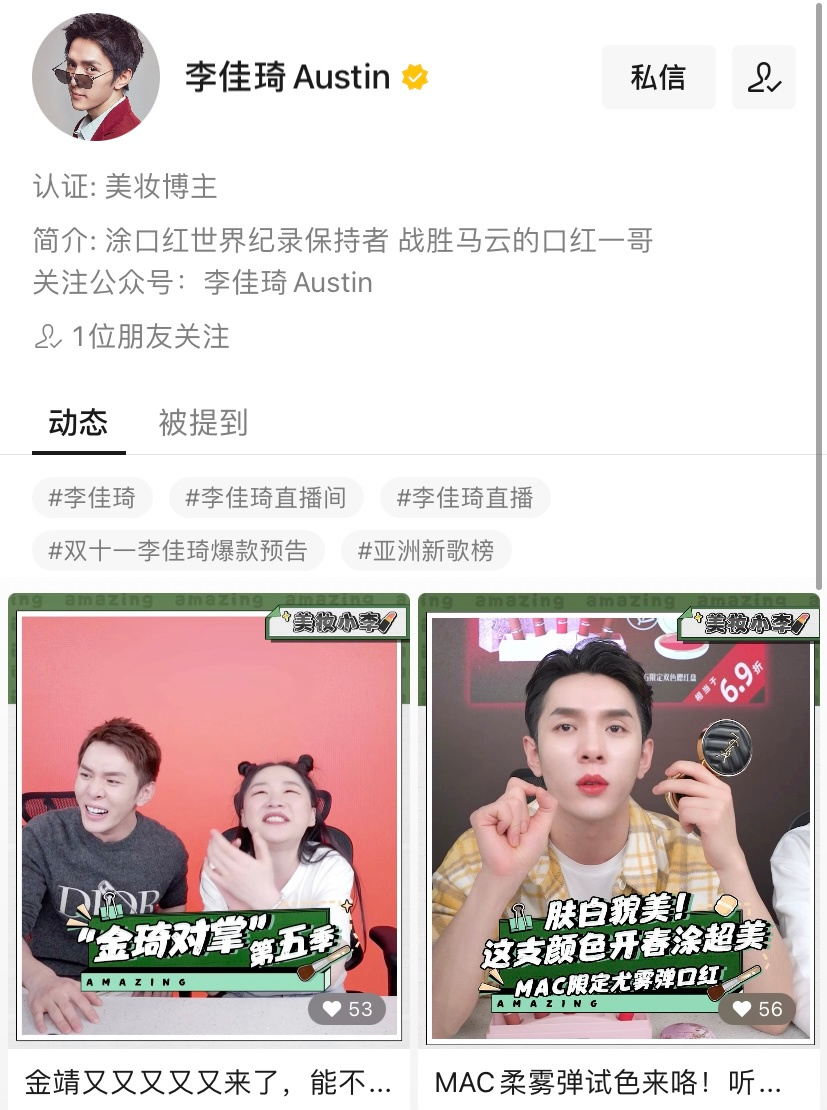
Task: Select the #双十一李佳琦爆款预告 chip
Action: click(178, 551)
